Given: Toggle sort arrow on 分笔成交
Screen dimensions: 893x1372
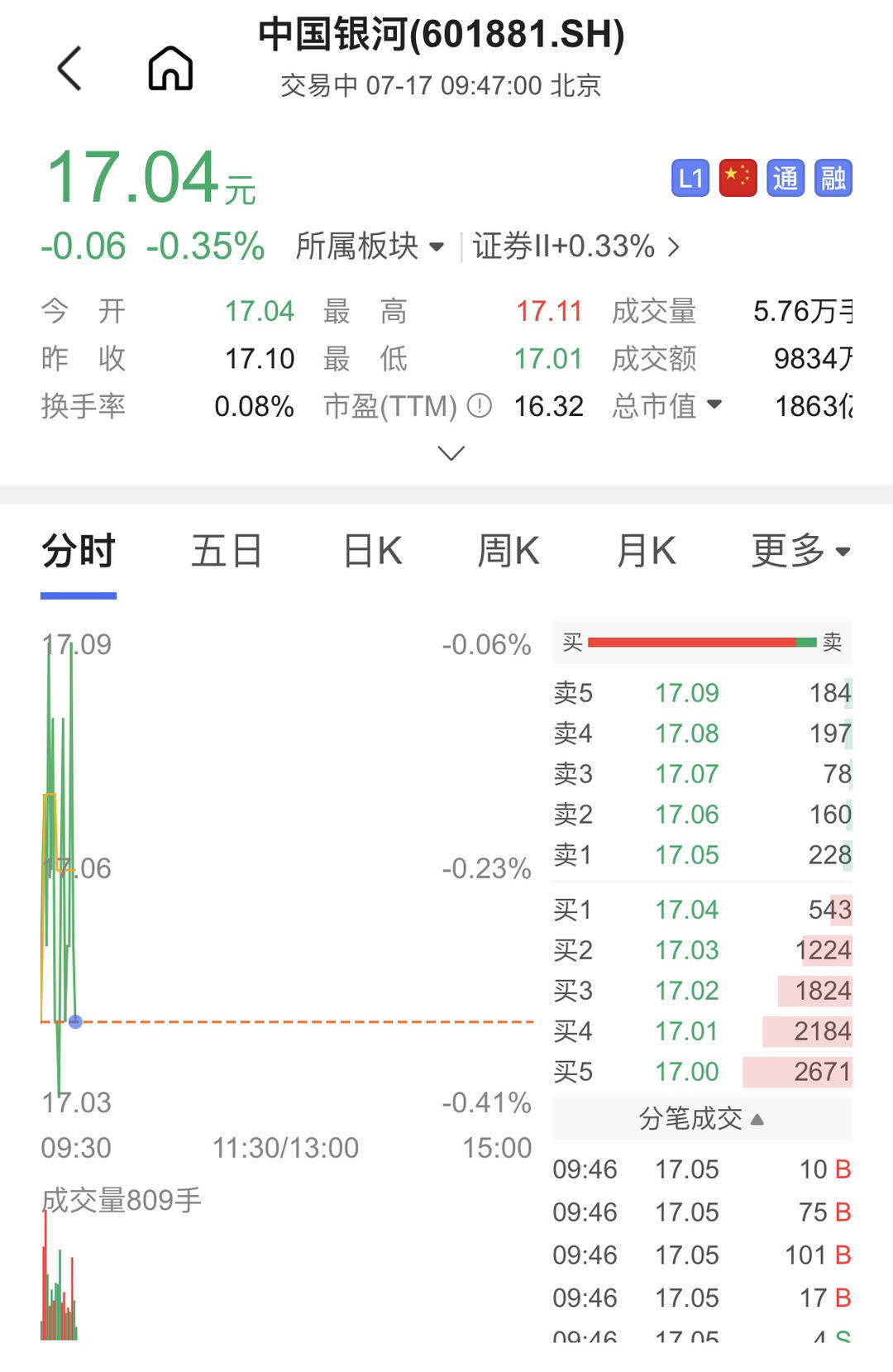Looking at the screenshot, I should pyautogui.click(x=758, y=1120).
